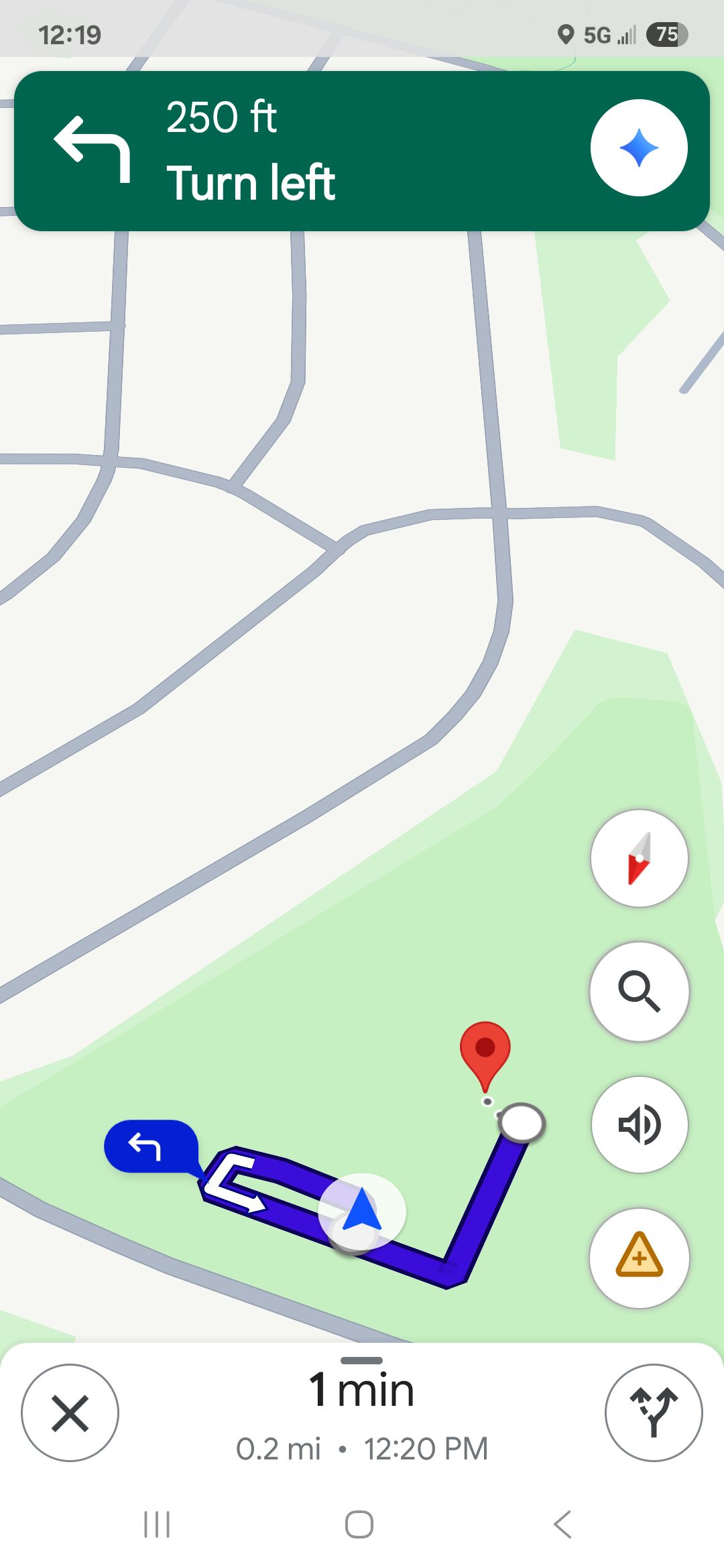View alternate routes
This screenshot has height=1568, width=724.
(653, 1413)
